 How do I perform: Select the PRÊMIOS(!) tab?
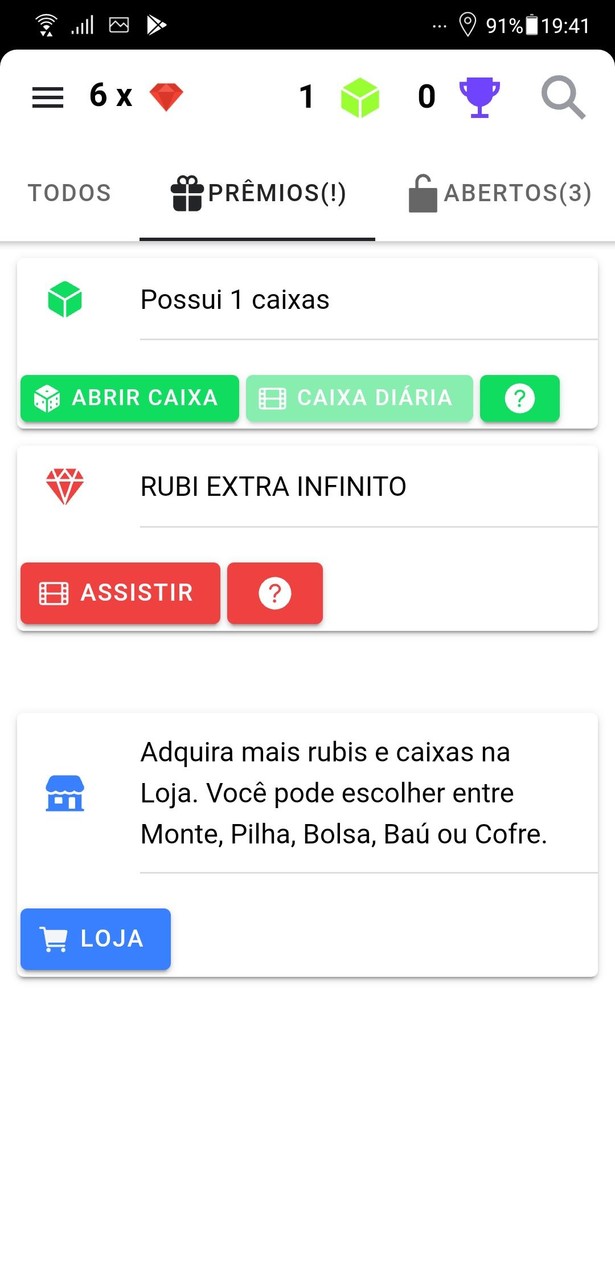click(258, 193)
